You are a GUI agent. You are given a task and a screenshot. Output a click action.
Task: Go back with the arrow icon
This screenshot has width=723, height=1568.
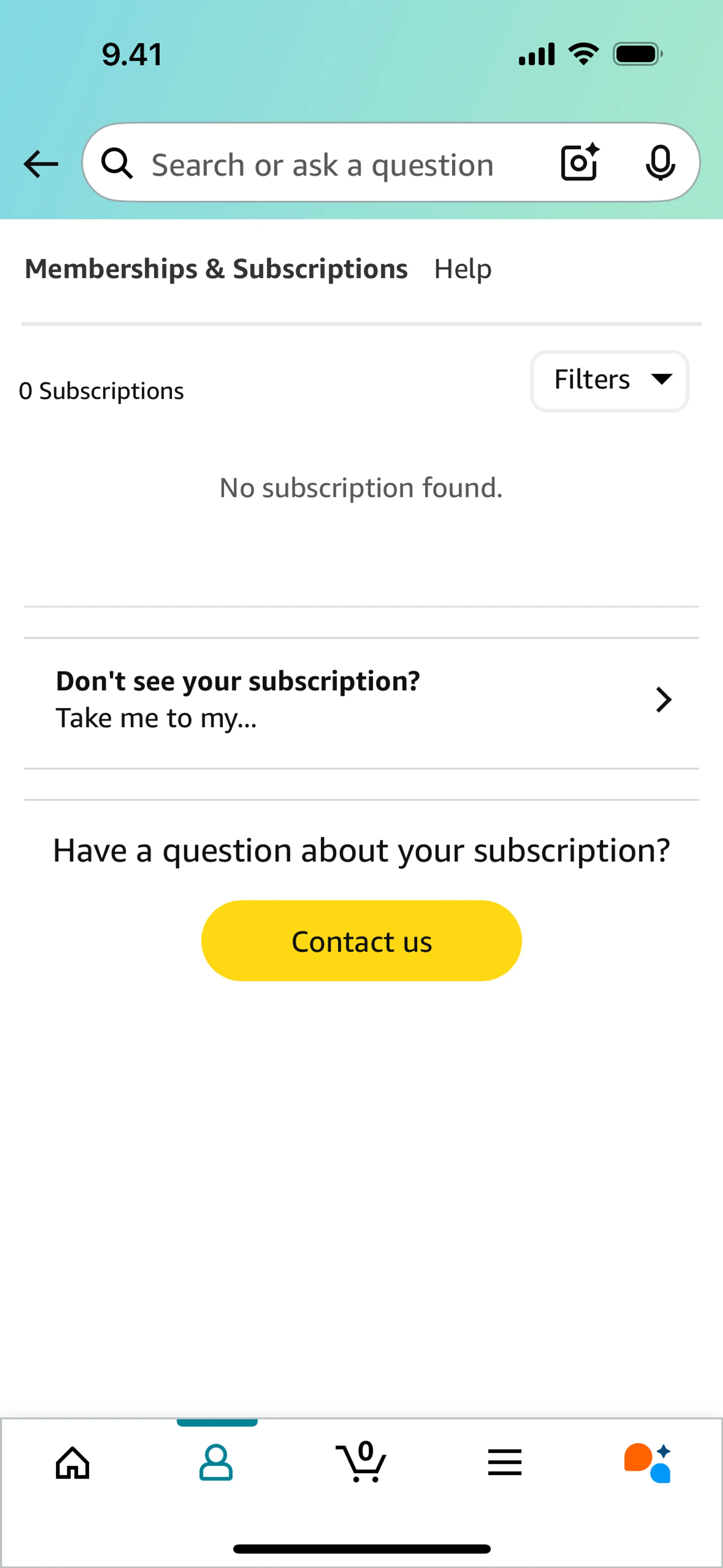click(x=41, y=164)
